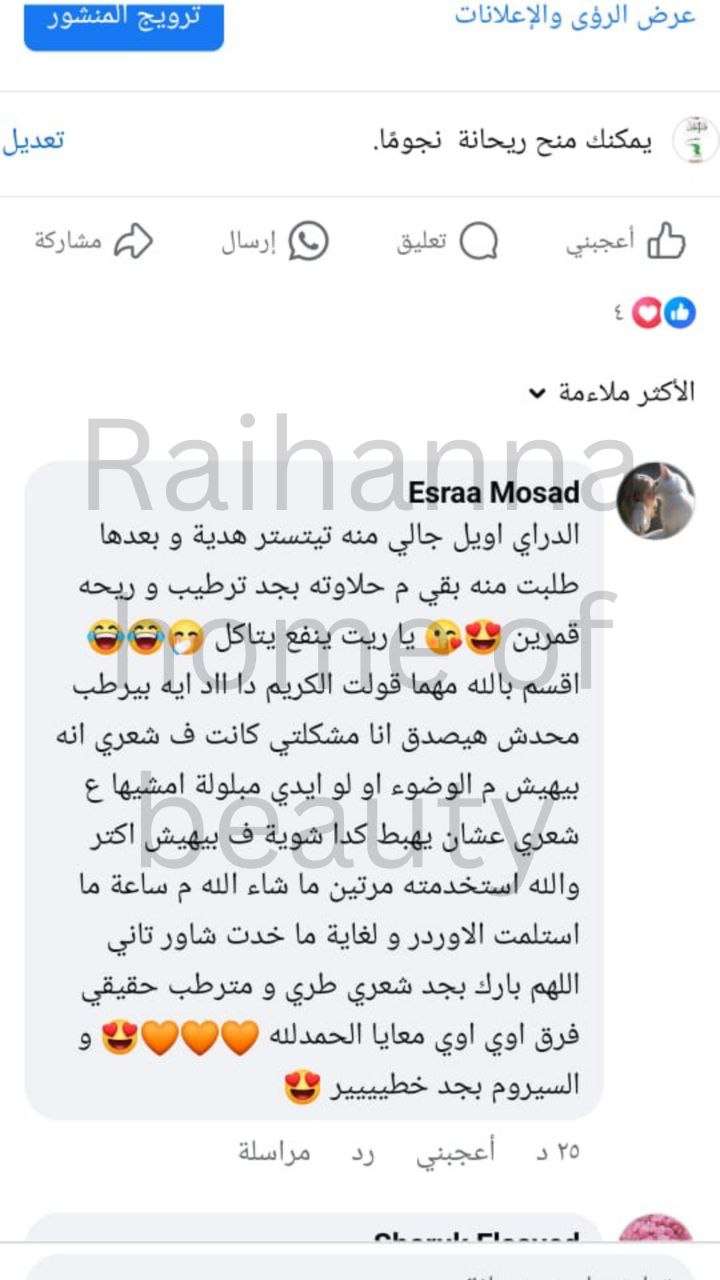The height and width of the screenshot is (1280, 720).
Task: Share the post with مشاركة
Action: coord(94,242)
